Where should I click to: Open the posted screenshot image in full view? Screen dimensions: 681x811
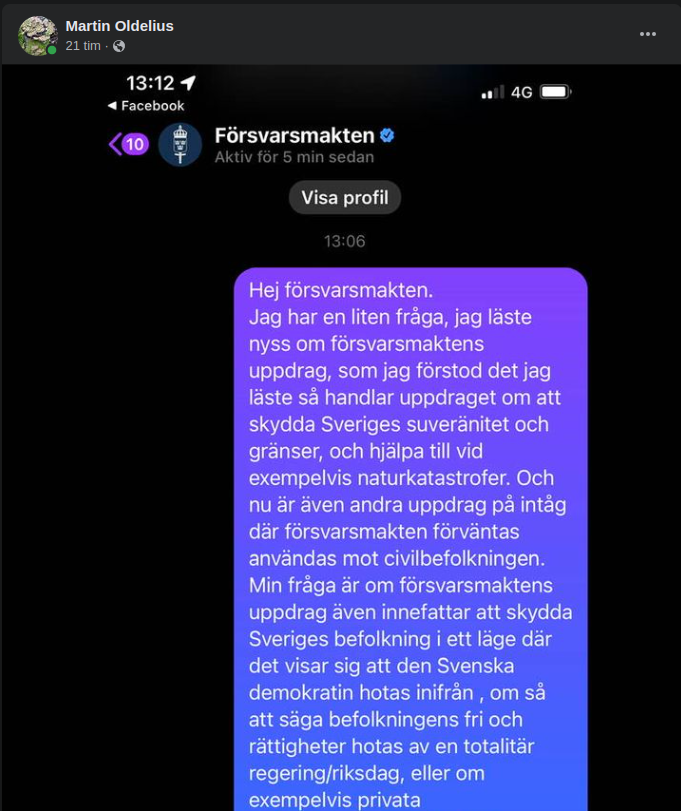tap(340, 450)
